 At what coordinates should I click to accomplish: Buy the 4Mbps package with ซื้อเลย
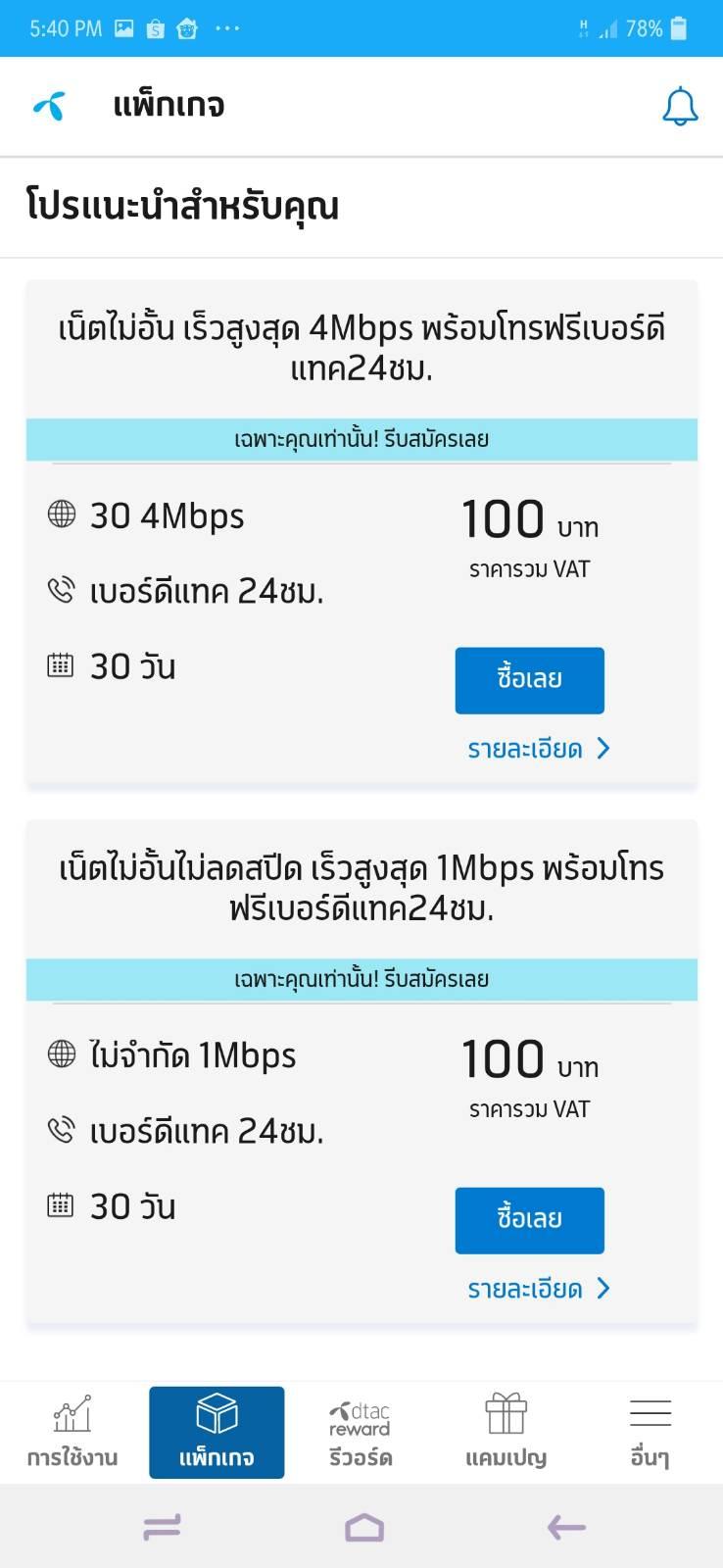[529, 680]
